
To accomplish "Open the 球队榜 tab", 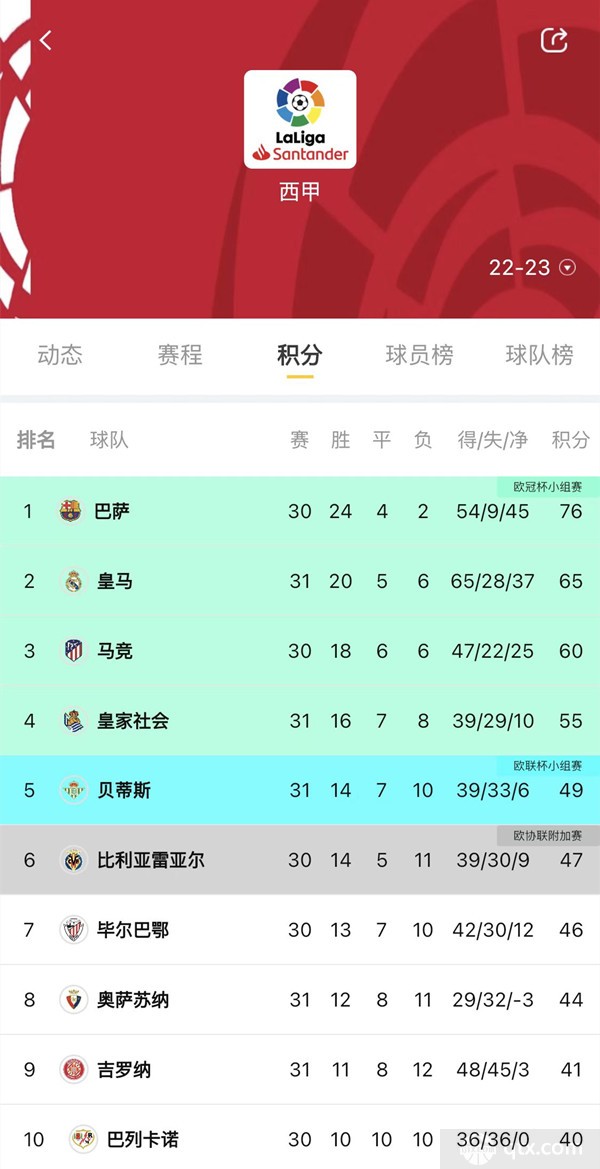I will 540,355.
